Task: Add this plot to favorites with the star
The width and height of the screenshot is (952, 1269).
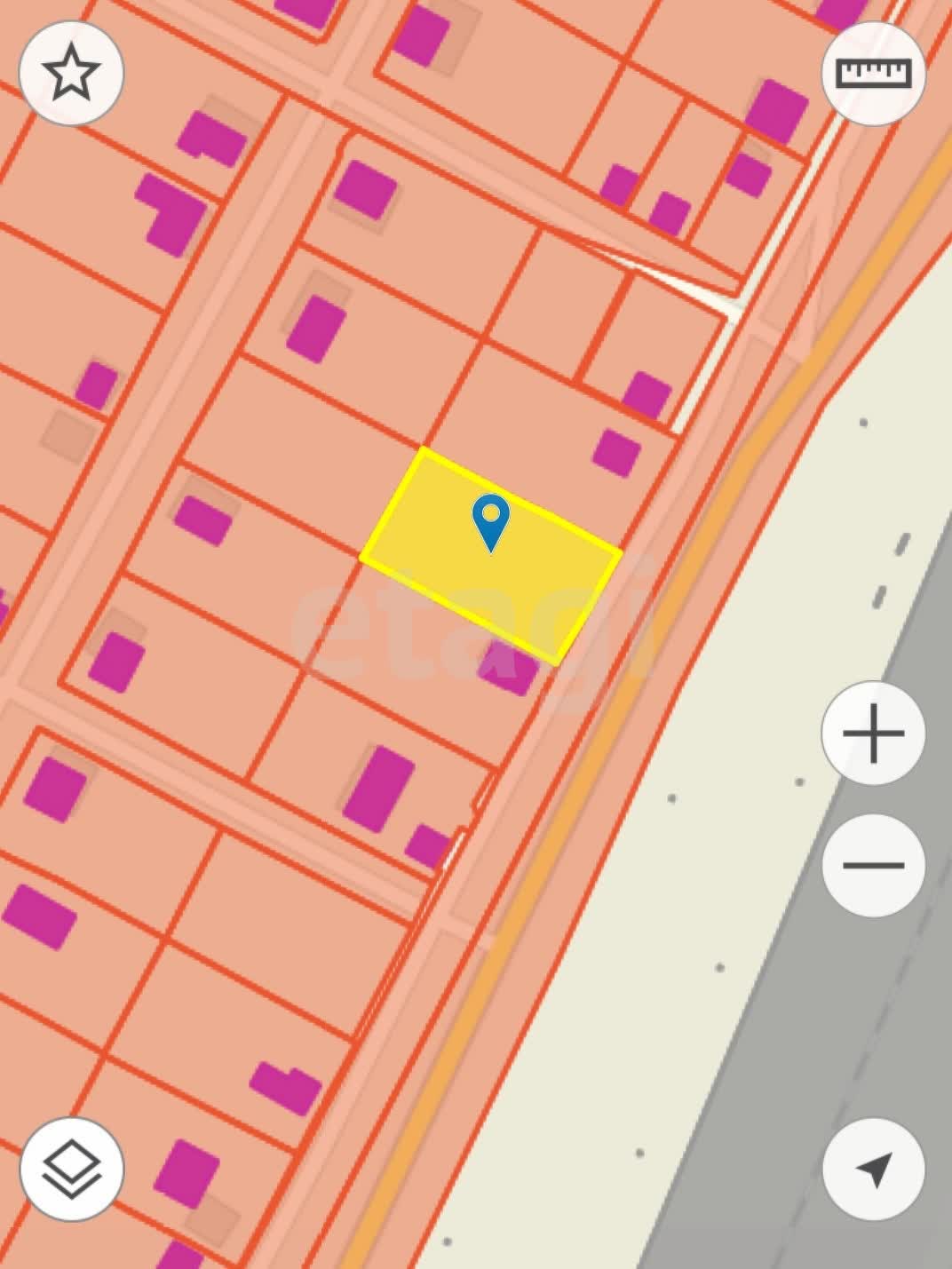Action: pyautogui.click(x=71, y=74)
